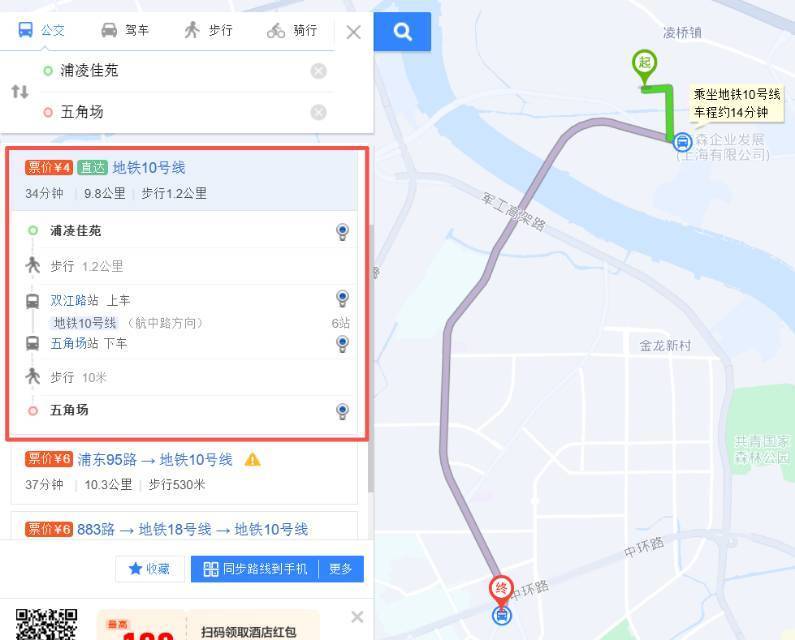Choose the 浦东95路 → 地铁10号线 route
The image size is (795, 640).
click(155, 460)
